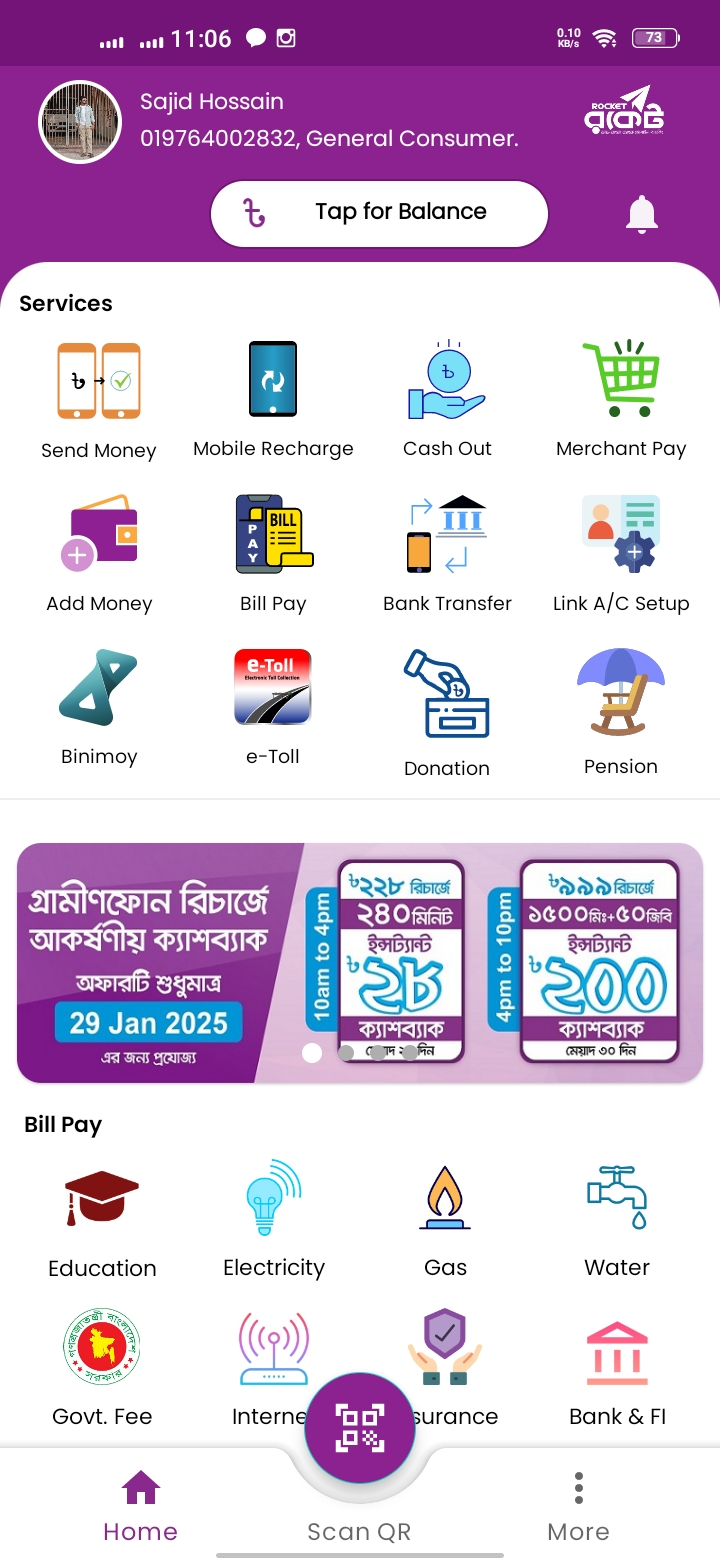Select e-Toll payment

tap(273, 706)
